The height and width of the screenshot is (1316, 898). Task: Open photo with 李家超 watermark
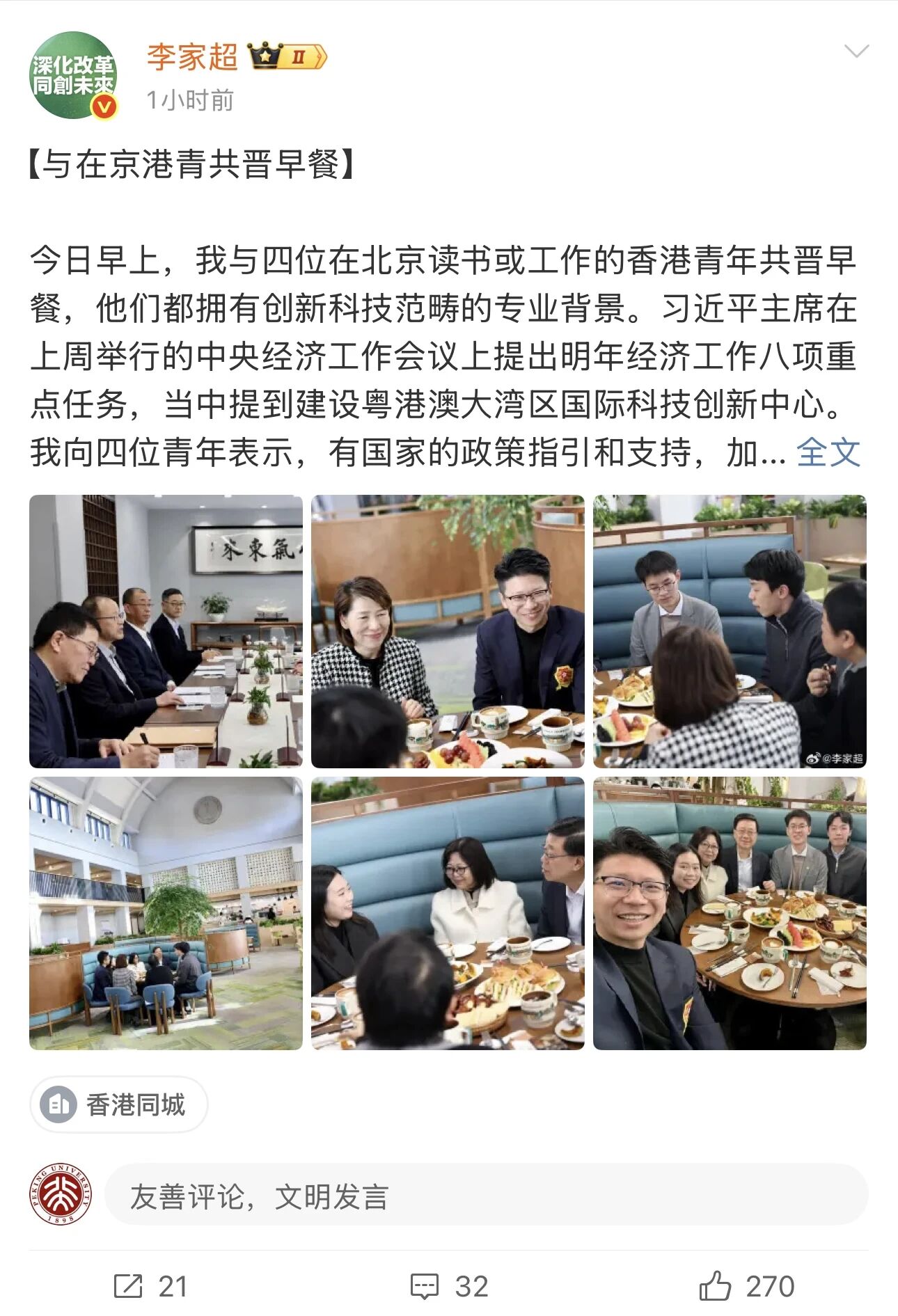click(730, 631)
